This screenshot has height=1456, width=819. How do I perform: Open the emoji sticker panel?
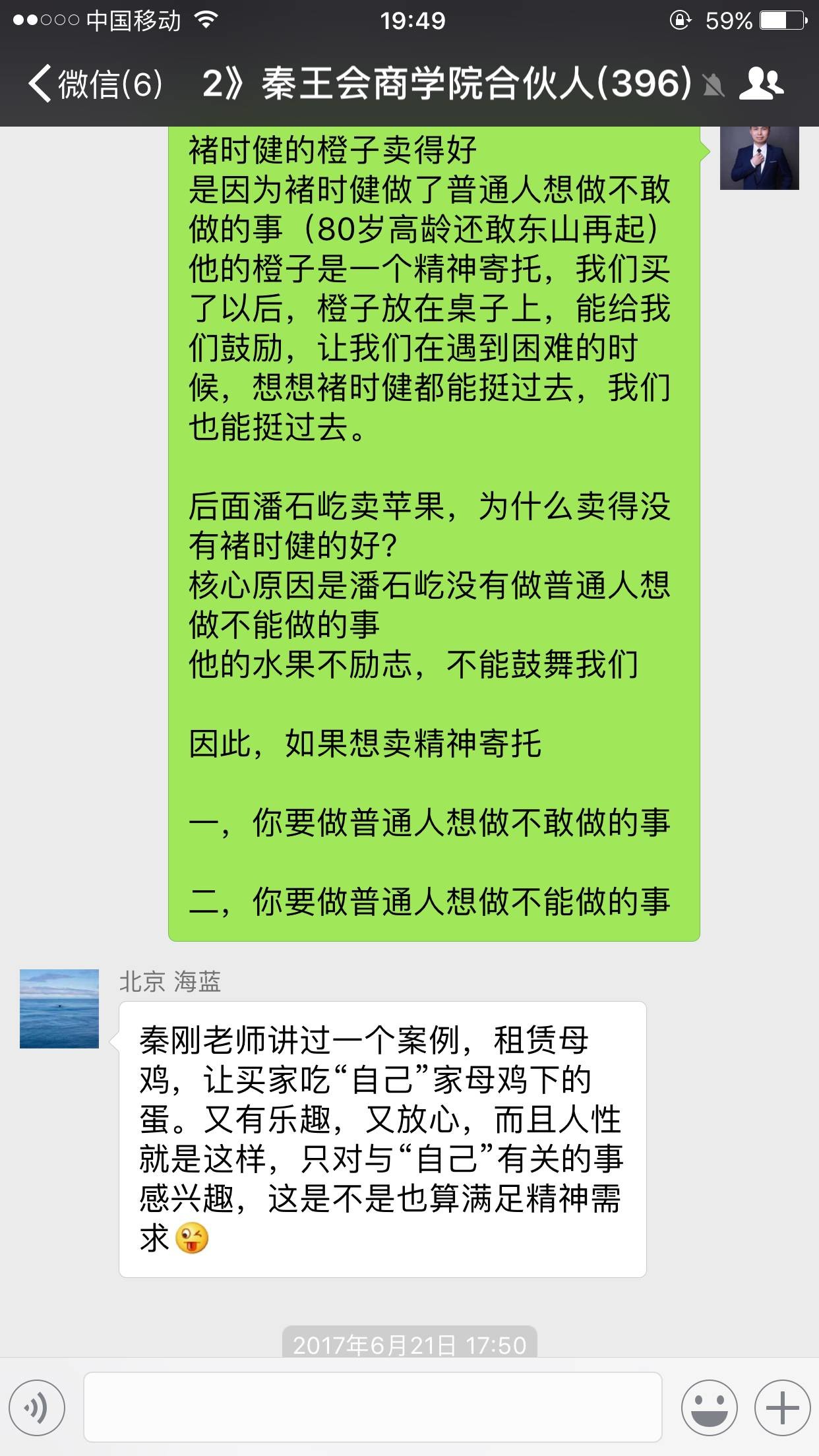pyautogui.click(x=709, y=1407)
